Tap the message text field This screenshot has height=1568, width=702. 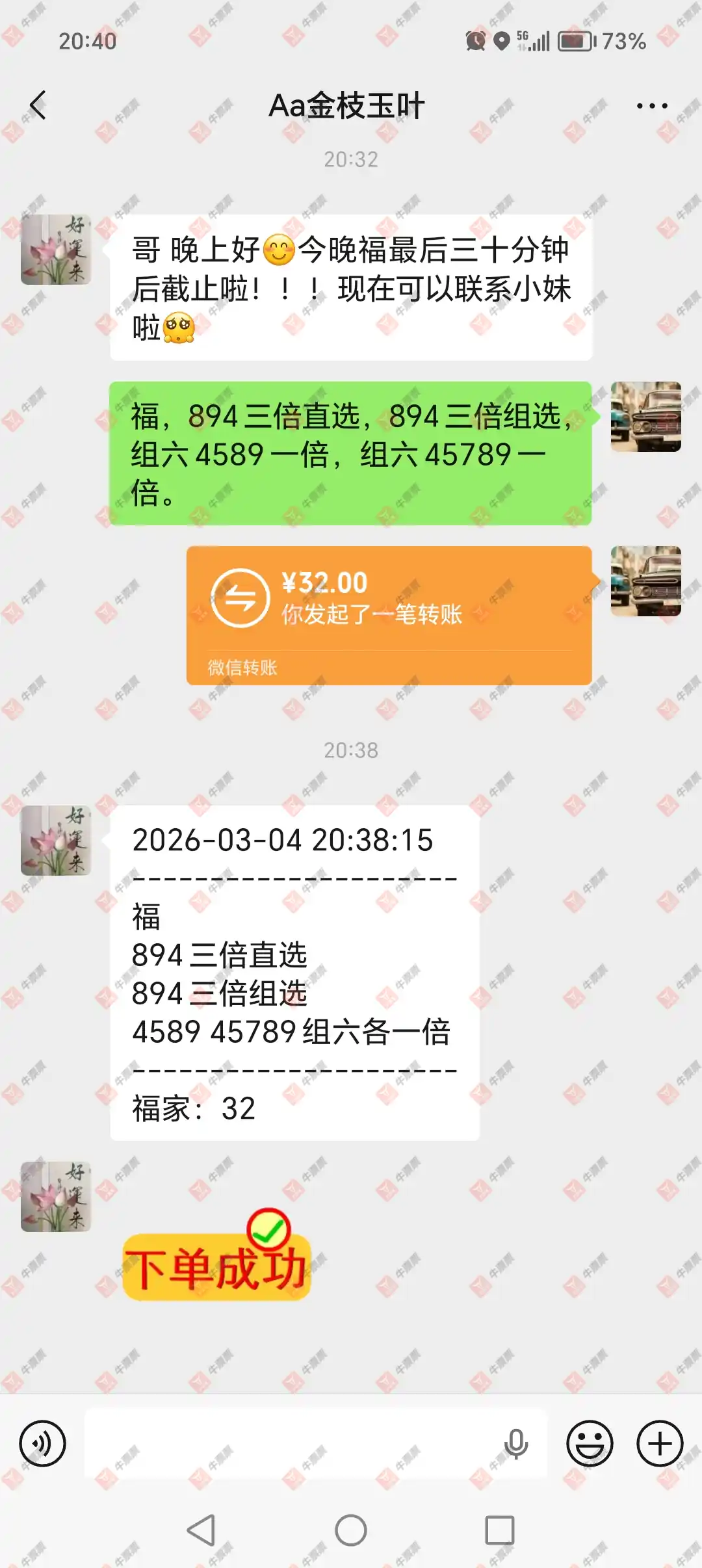pos(292,1444)
